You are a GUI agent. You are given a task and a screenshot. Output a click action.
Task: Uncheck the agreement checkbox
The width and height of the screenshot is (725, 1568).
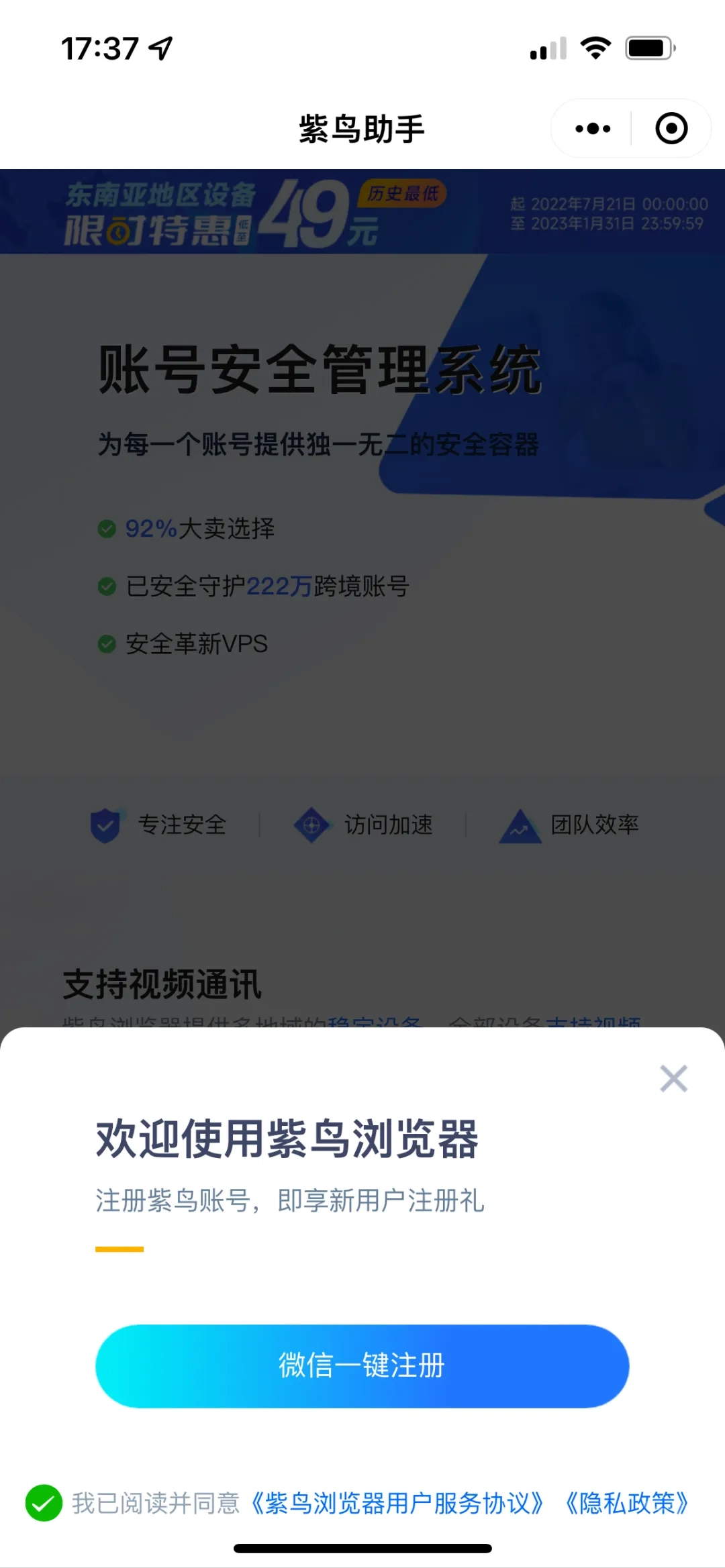pos(44,1503)
